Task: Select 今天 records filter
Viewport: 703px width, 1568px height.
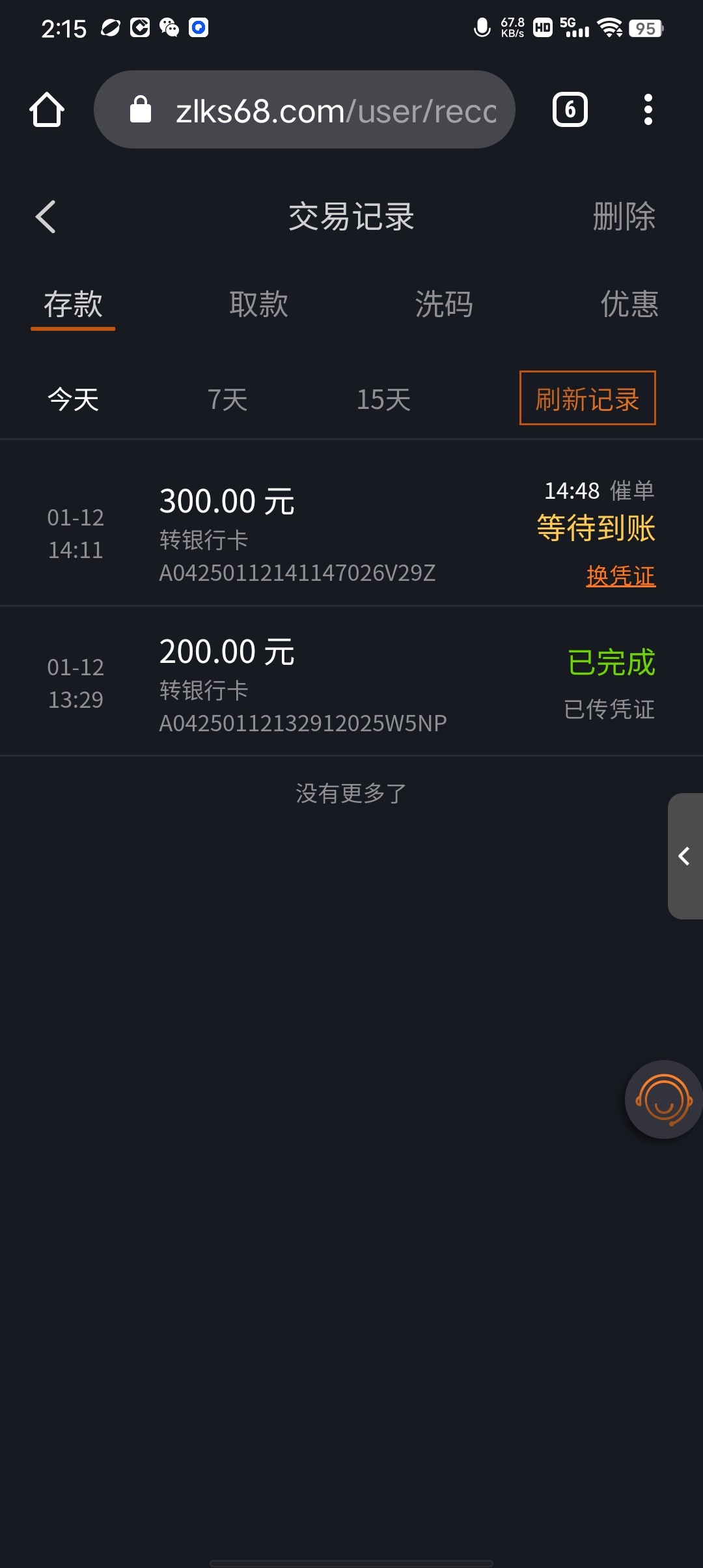Action: click(74, 399)
